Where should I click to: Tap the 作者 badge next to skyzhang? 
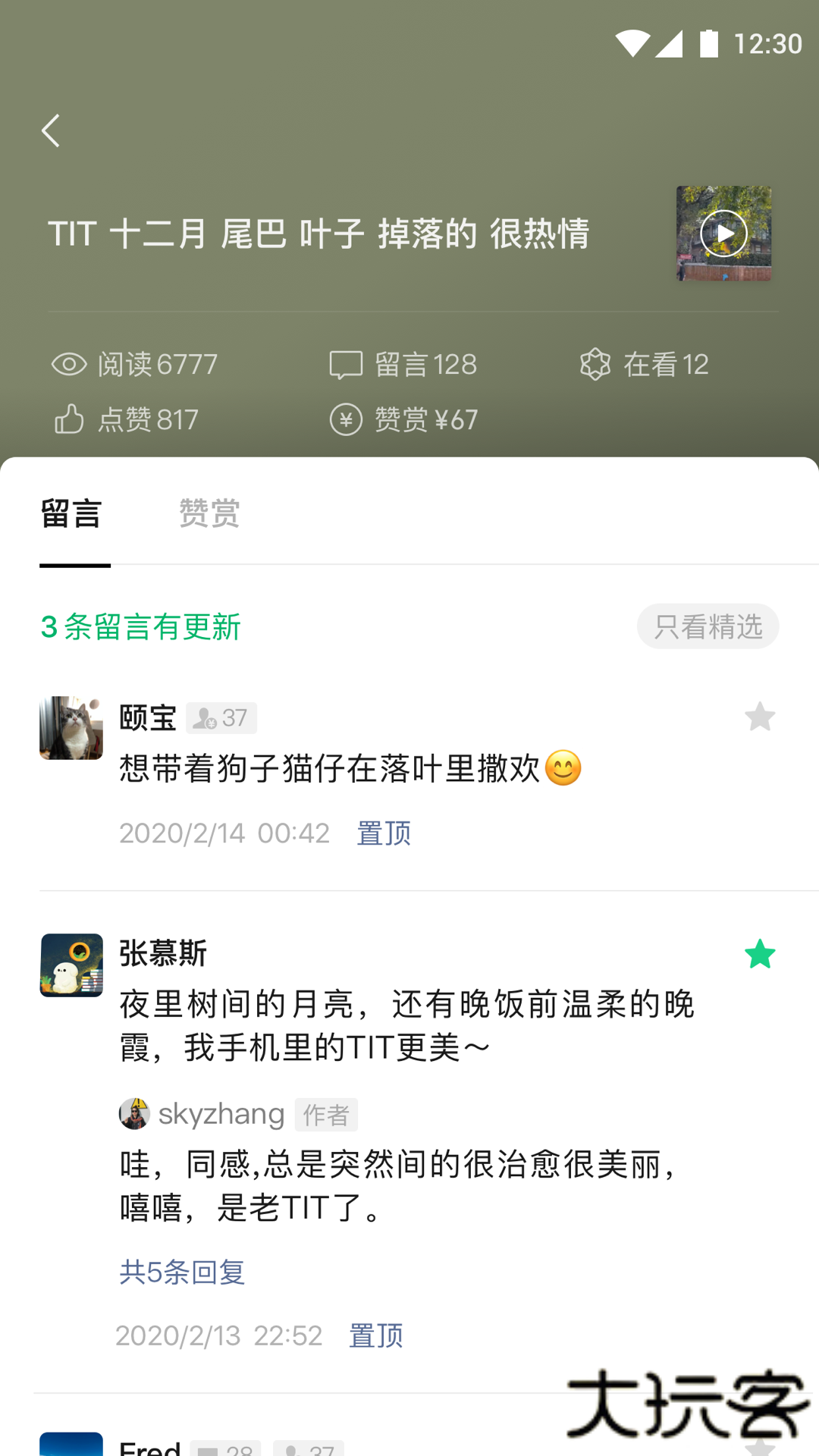(x=326, y=1115)
